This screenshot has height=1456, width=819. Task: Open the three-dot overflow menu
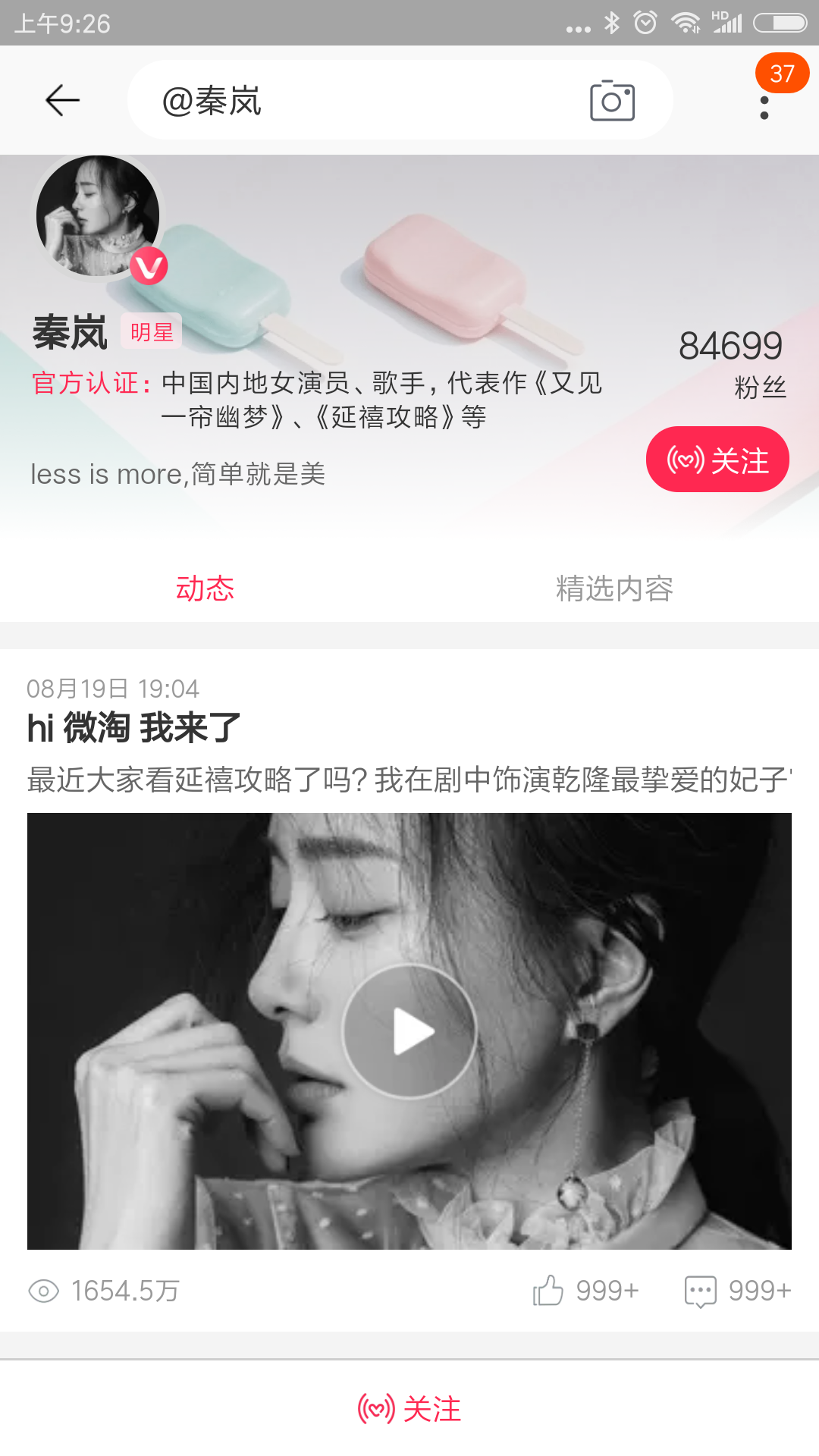click(764, 108)
